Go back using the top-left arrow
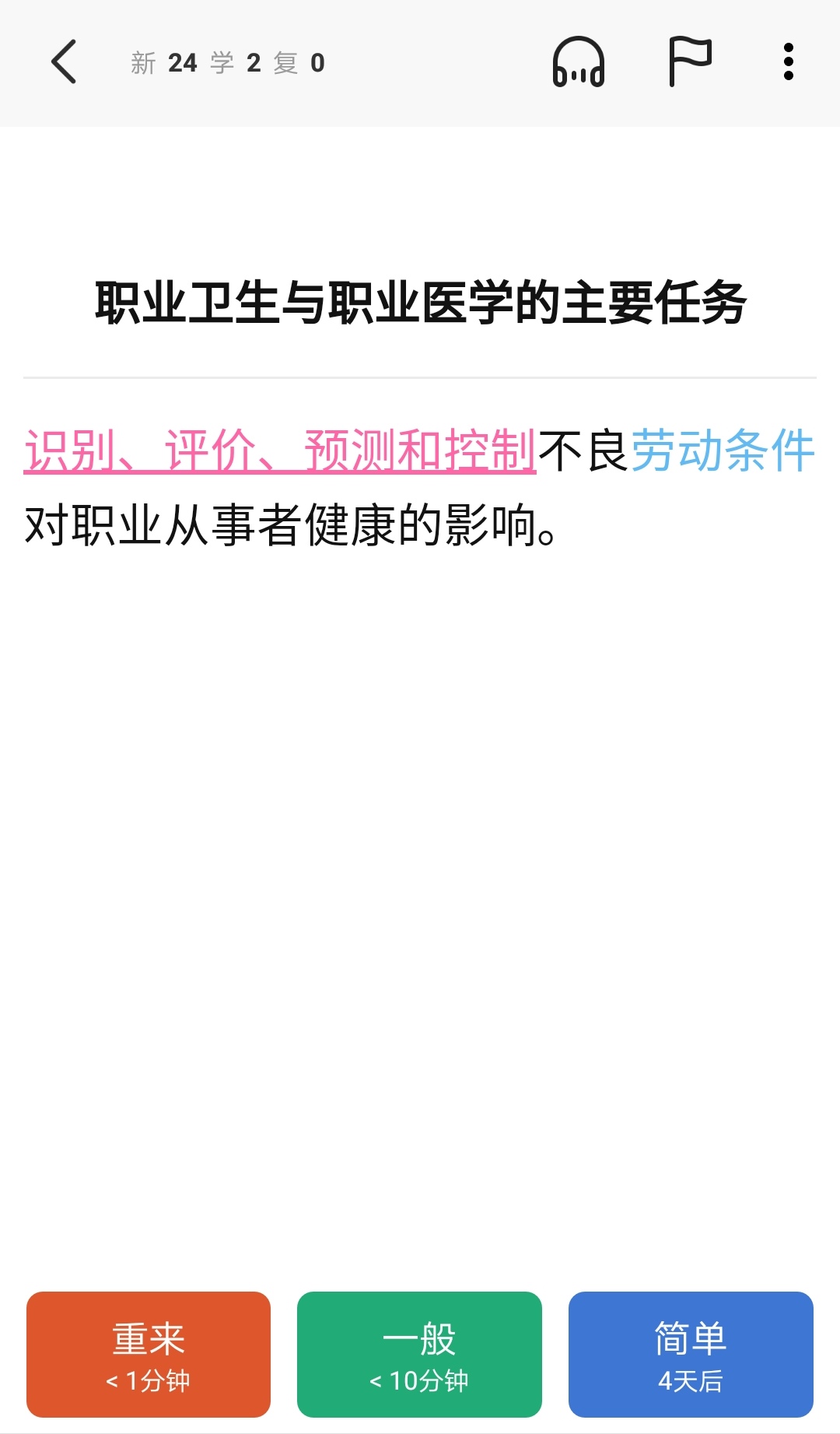Viewport: 840px width, 1434px height. [64, 61]
